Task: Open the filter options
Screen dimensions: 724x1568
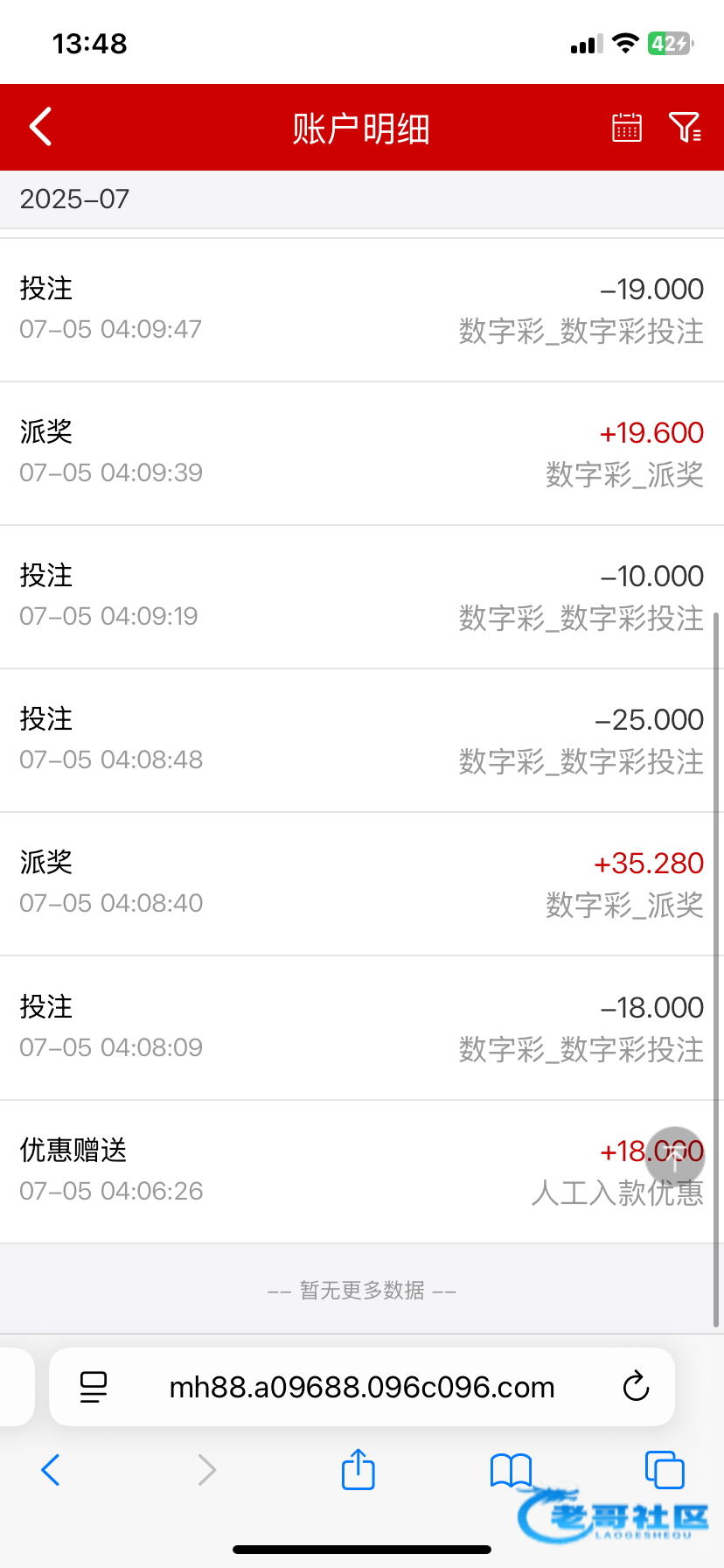Action: (685, 127)
